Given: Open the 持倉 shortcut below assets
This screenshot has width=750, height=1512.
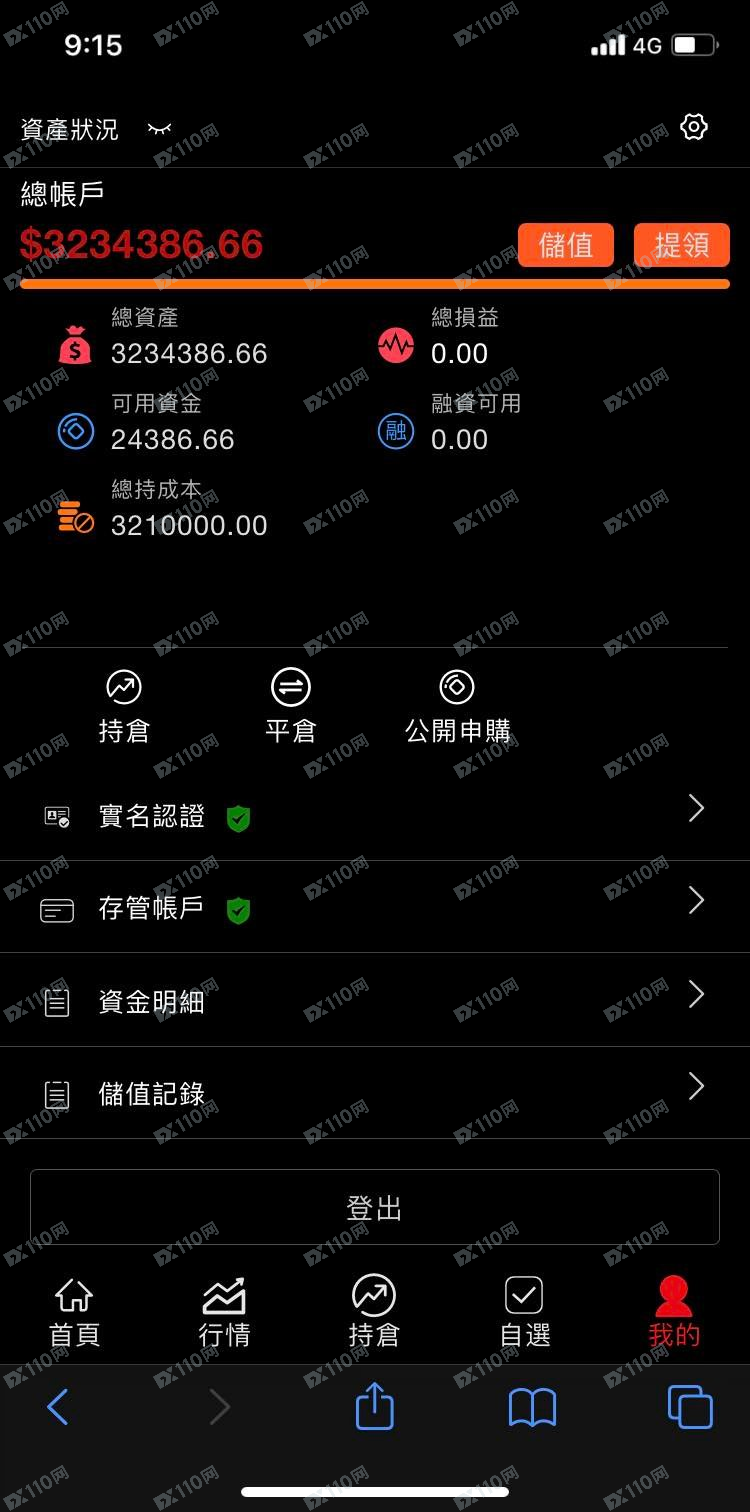Looking at the screenshot, I should point(124,707).
